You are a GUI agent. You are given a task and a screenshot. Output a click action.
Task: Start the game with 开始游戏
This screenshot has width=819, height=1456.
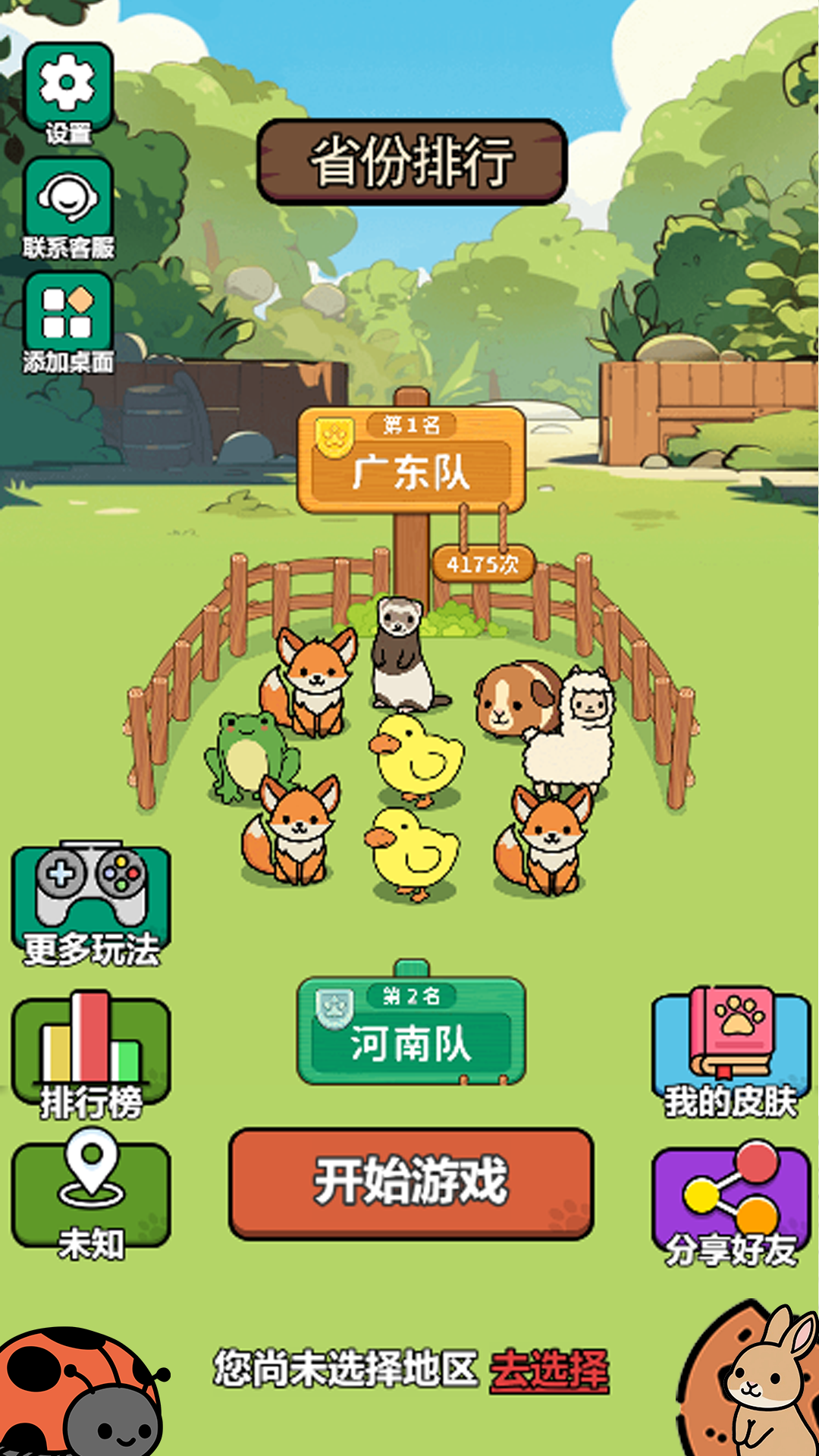tap(411, 1183)
